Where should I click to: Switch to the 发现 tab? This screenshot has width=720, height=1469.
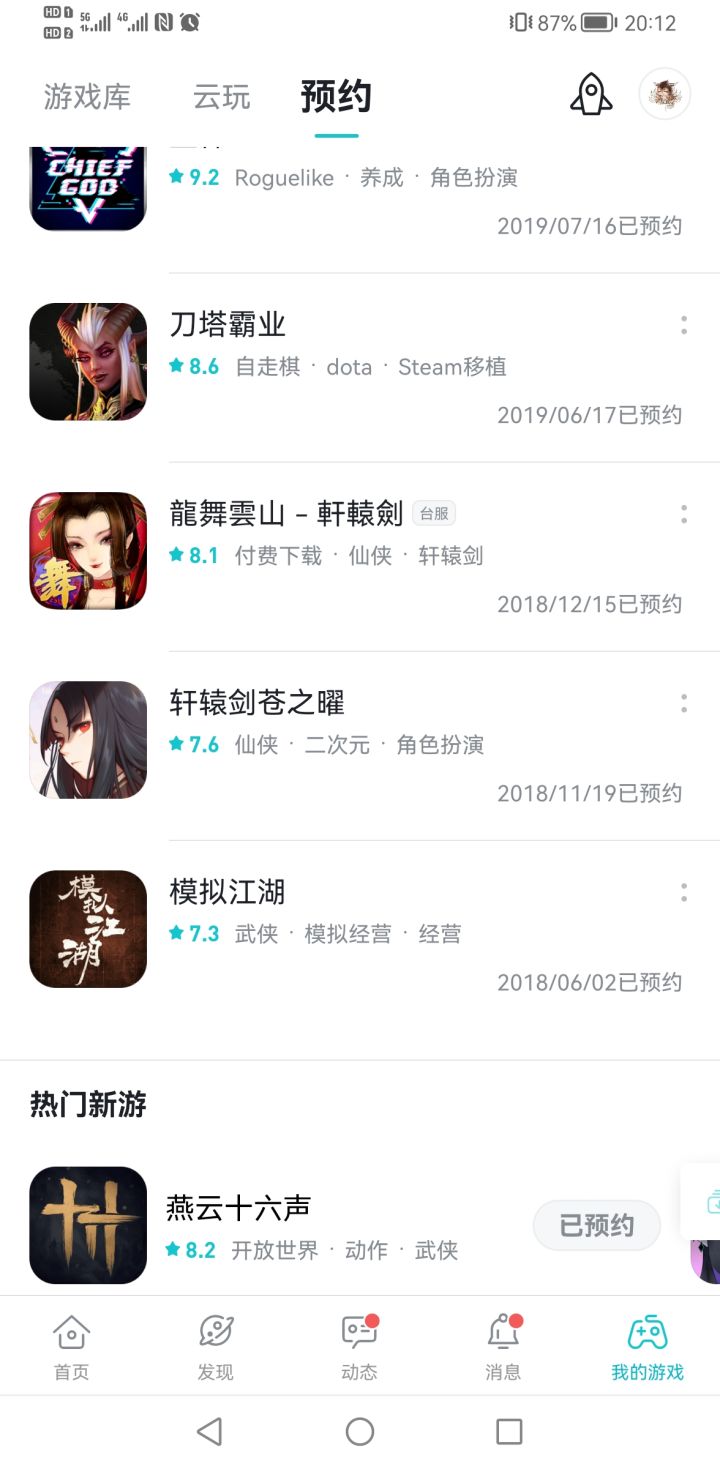[215, 1346]
